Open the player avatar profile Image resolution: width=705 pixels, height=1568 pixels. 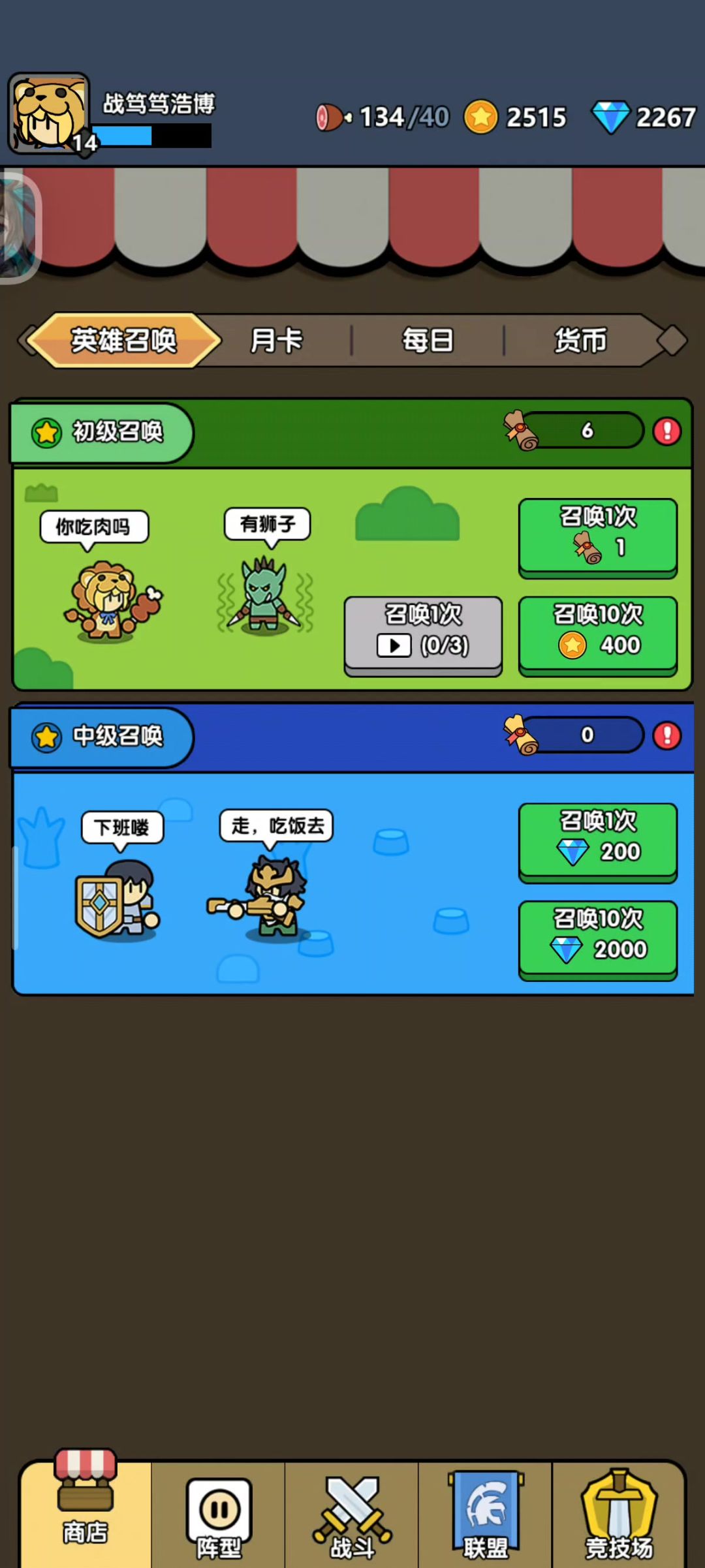49,114
